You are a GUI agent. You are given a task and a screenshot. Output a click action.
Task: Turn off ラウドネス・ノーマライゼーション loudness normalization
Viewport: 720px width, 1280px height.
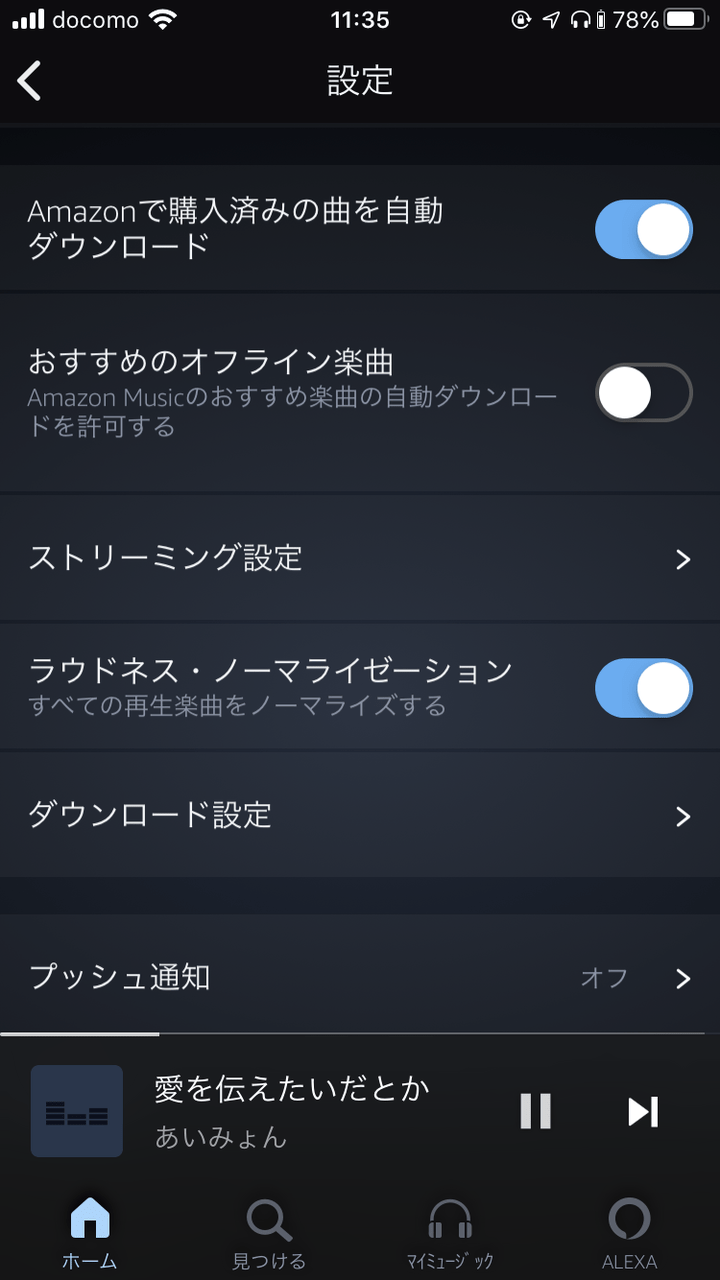click(643, 688)
